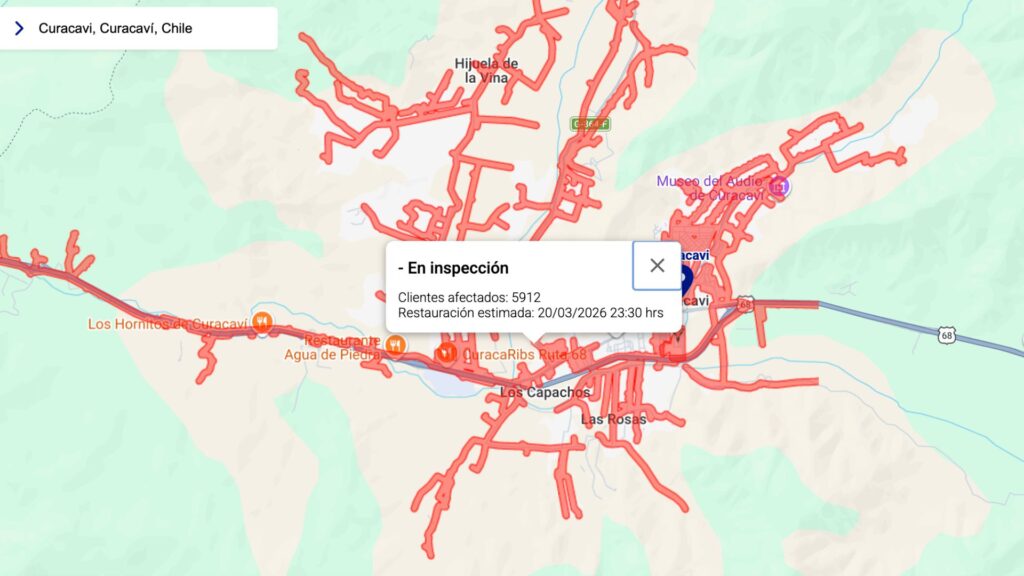Screen dimensions: 1024x576
Task: Open Los Hornitos de Curacaví marker
Action: 261,322
